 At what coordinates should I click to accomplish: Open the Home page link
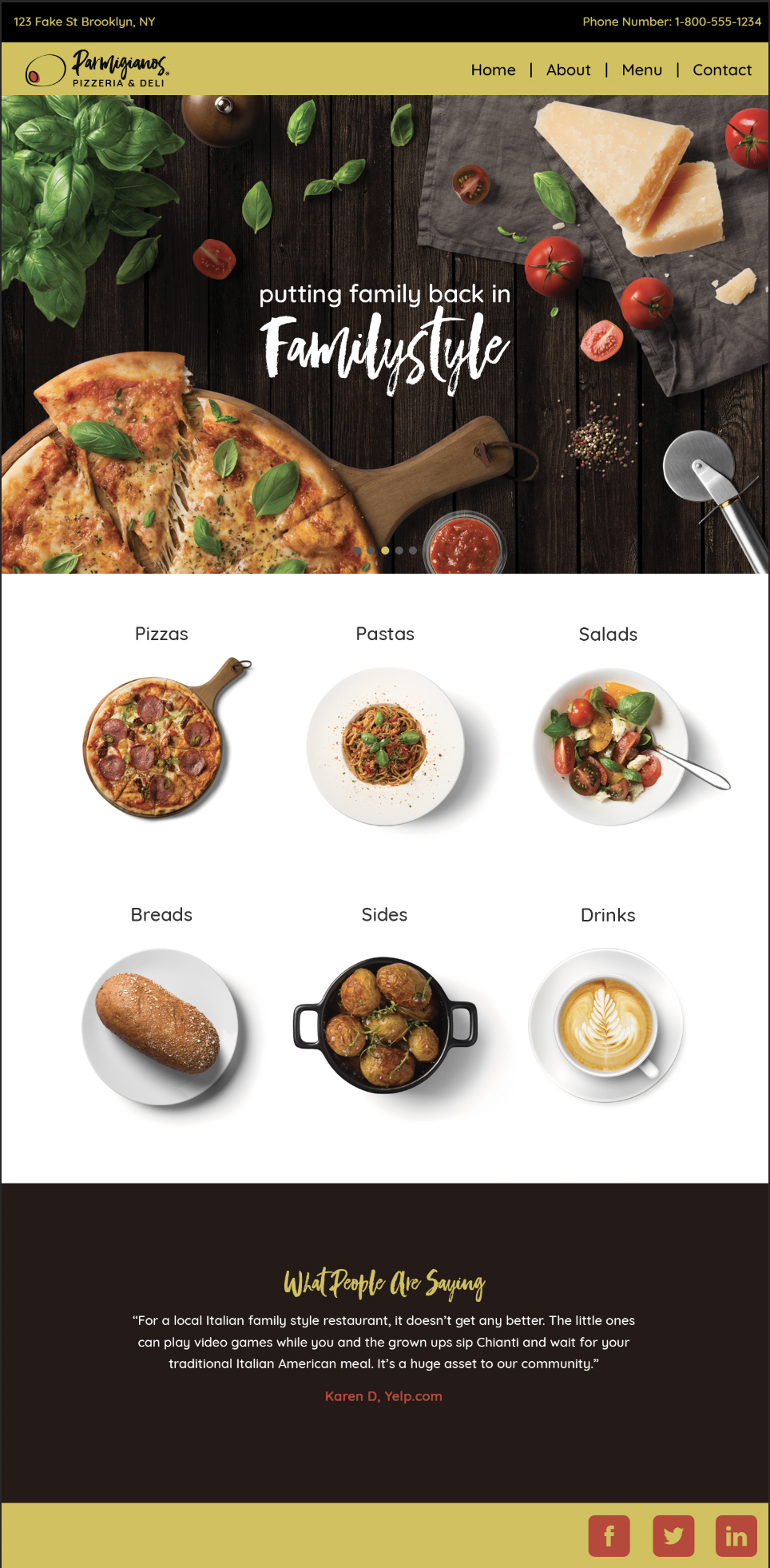[x=493, y=70]
